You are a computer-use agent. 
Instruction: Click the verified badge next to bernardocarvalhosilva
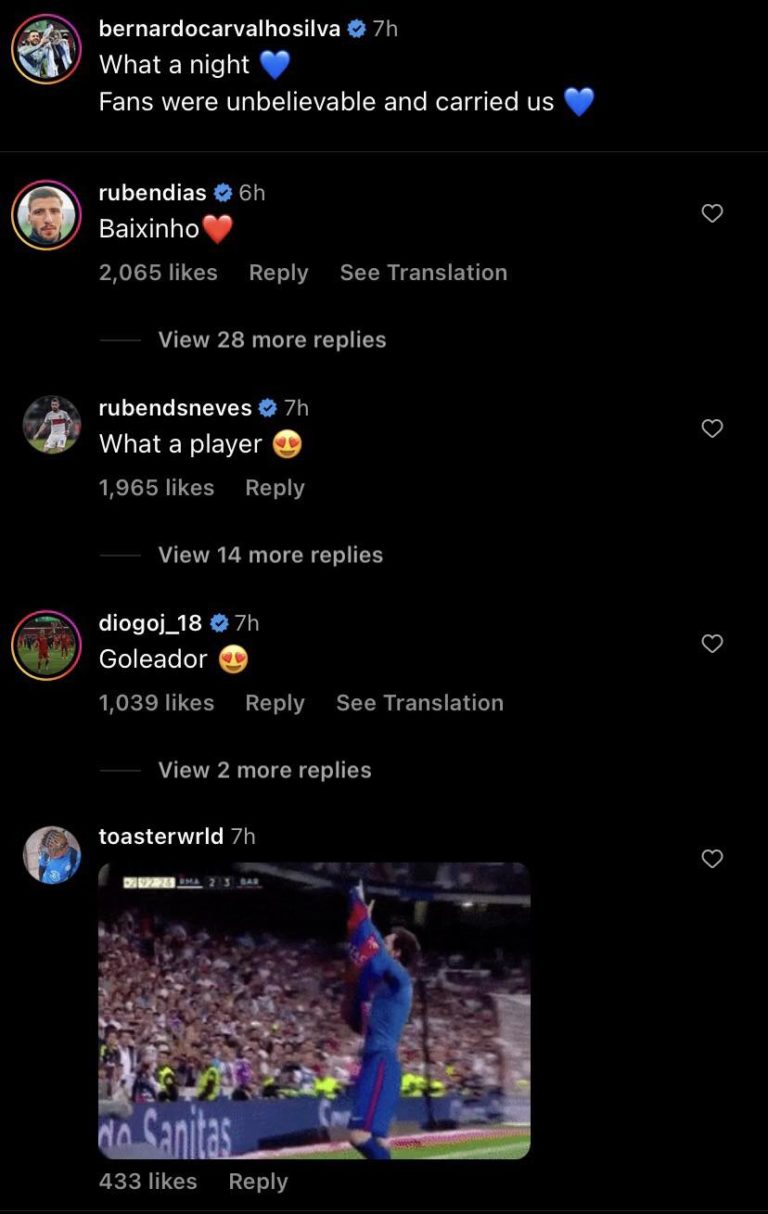coord(355,29)
